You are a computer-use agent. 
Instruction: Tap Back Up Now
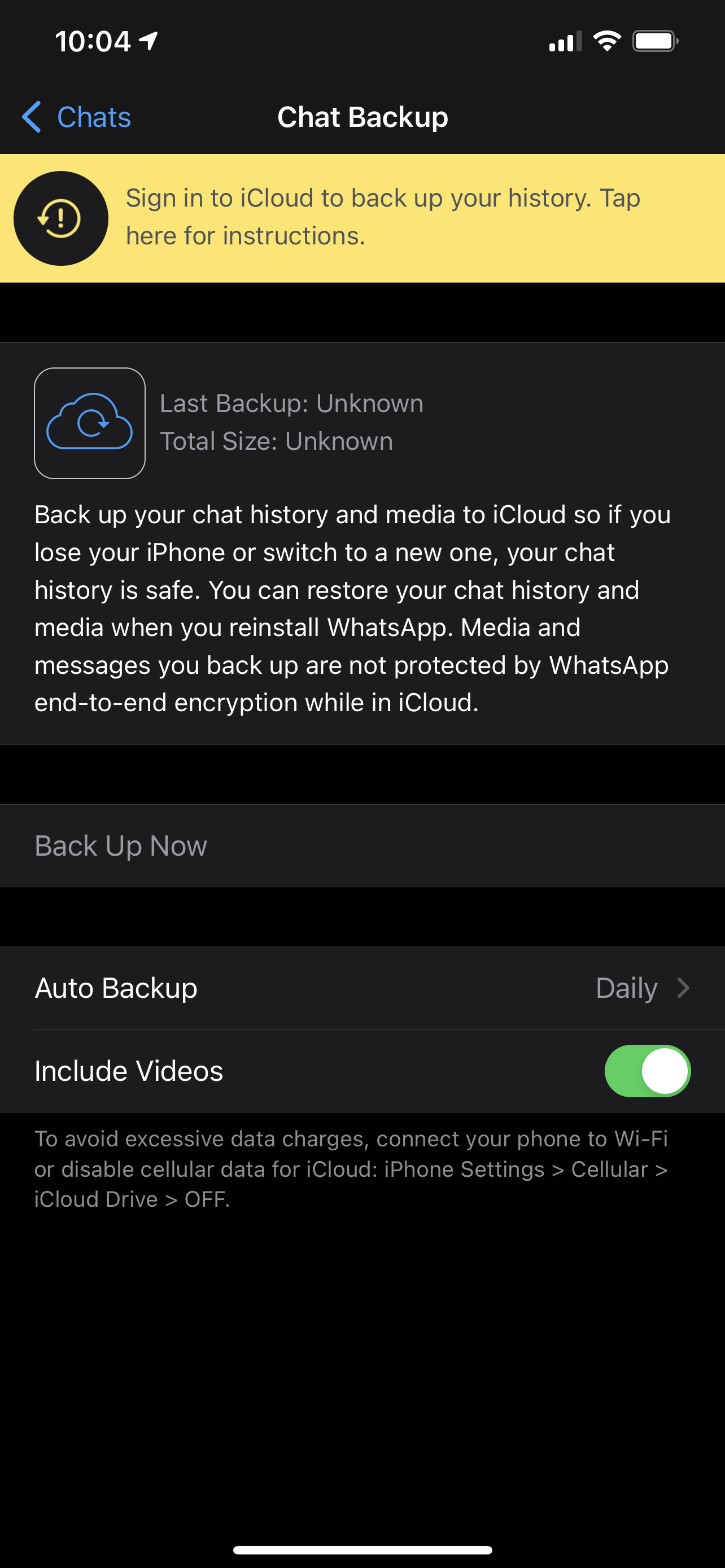120,846
